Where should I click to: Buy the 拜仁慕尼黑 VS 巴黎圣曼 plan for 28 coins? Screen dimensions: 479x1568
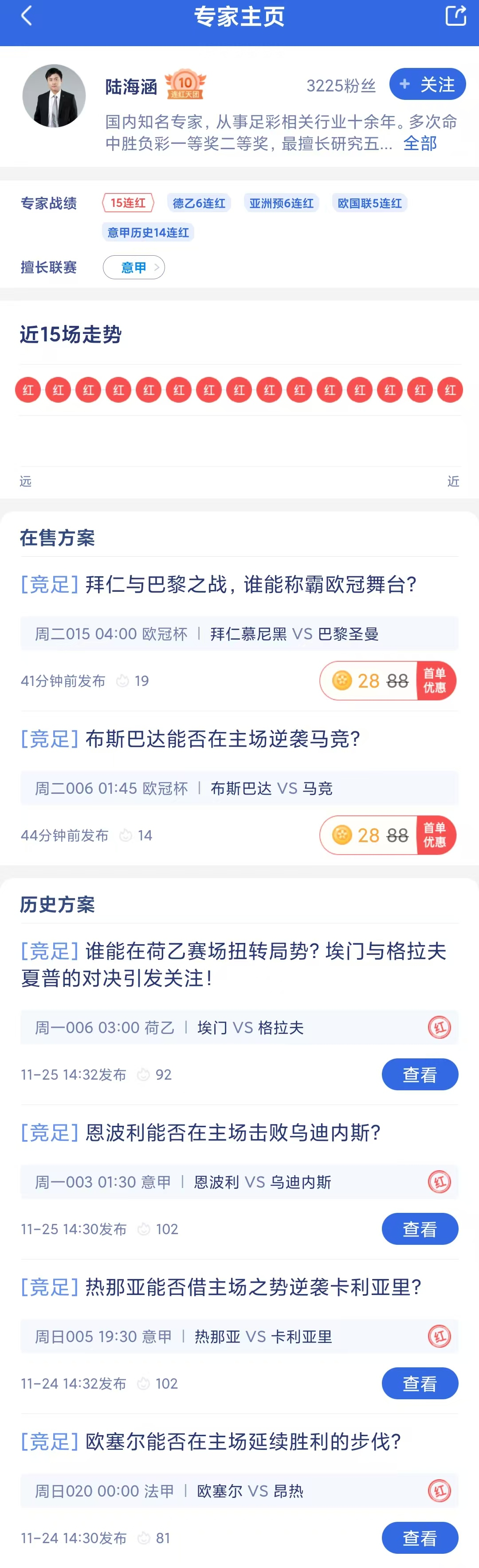pos(387,681)
